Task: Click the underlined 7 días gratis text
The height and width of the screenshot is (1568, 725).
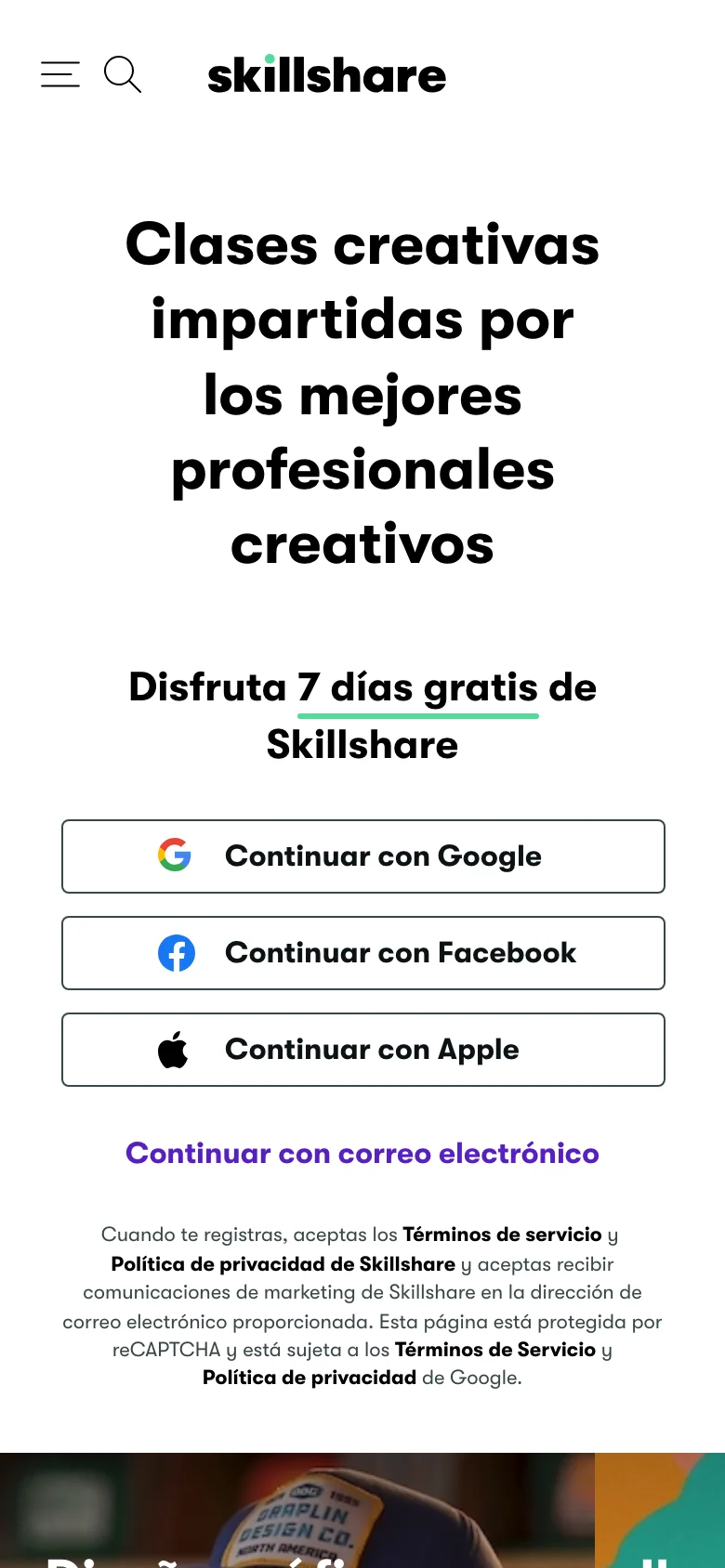Action: [416, 687]
